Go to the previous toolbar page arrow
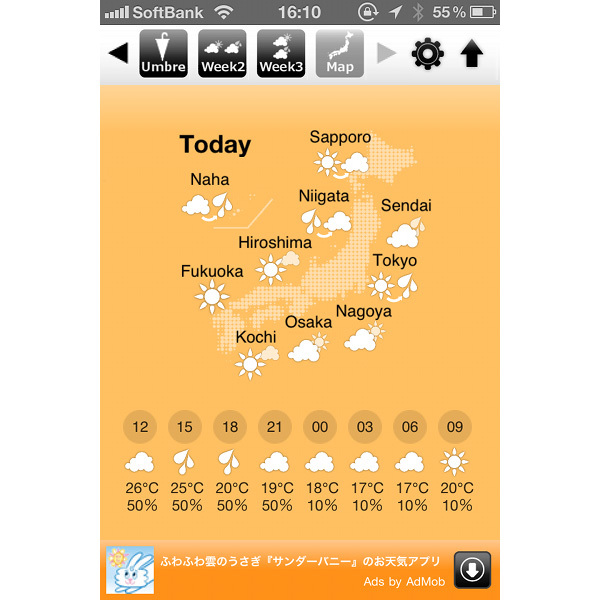The height and width of the screenshot is (600, 600). pos(118,53)
